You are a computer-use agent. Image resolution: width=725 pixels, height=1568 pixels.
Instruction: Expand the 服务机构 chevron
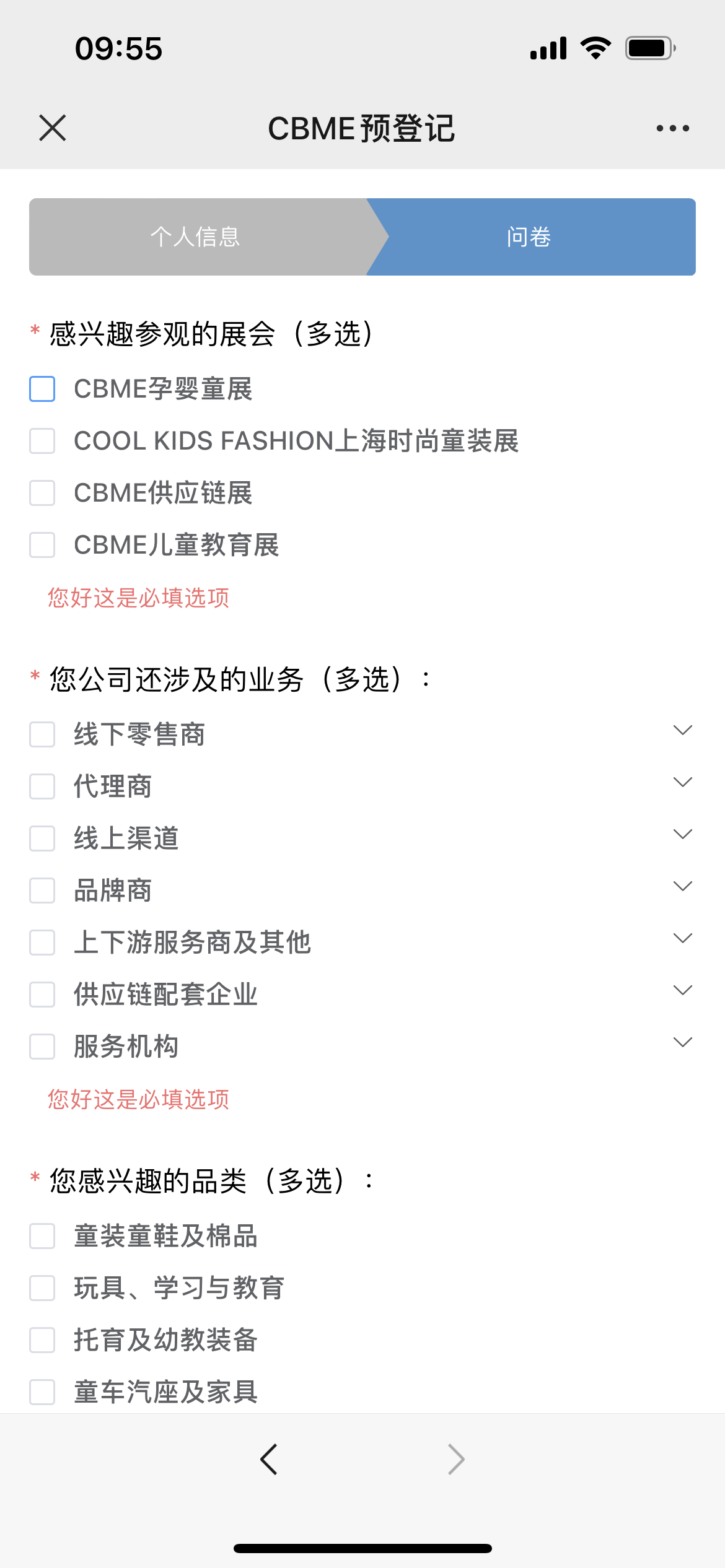682,1042
